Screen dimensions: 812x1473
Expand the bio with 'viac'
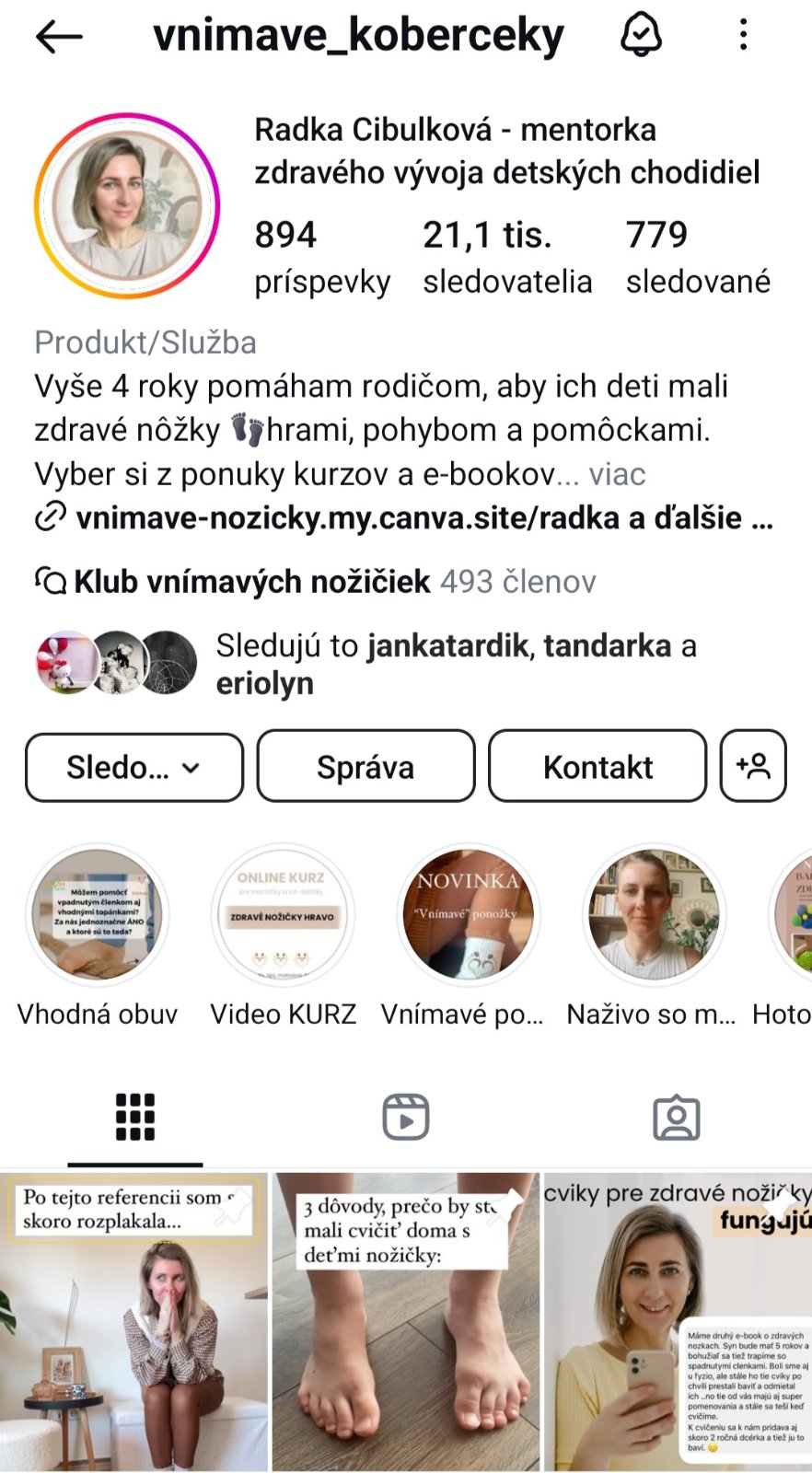(x=617, y=474)
